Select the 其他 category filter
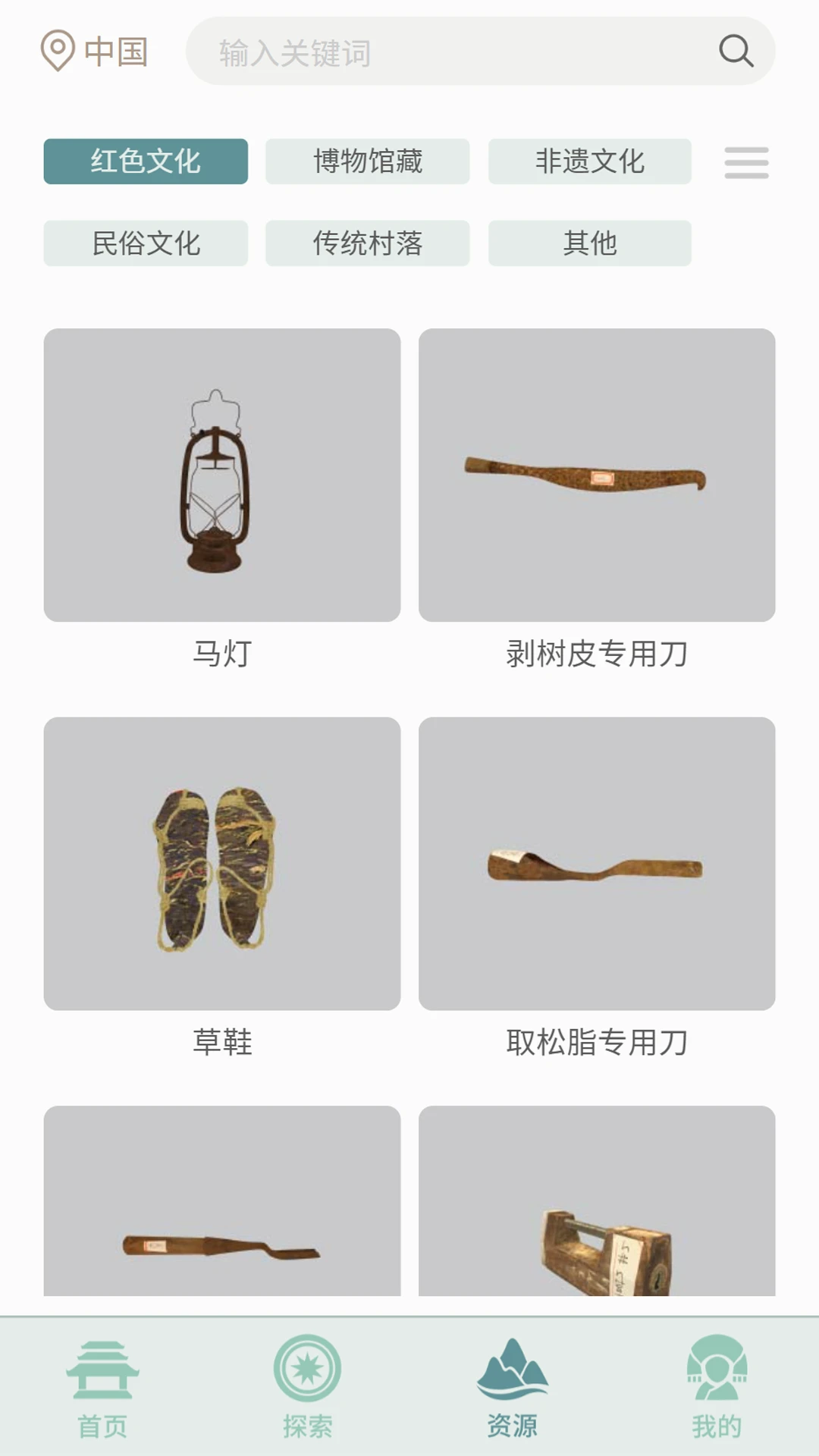The height and width of the screenshot is (1456, 819). pyautogui.click(x=590, y=243)
